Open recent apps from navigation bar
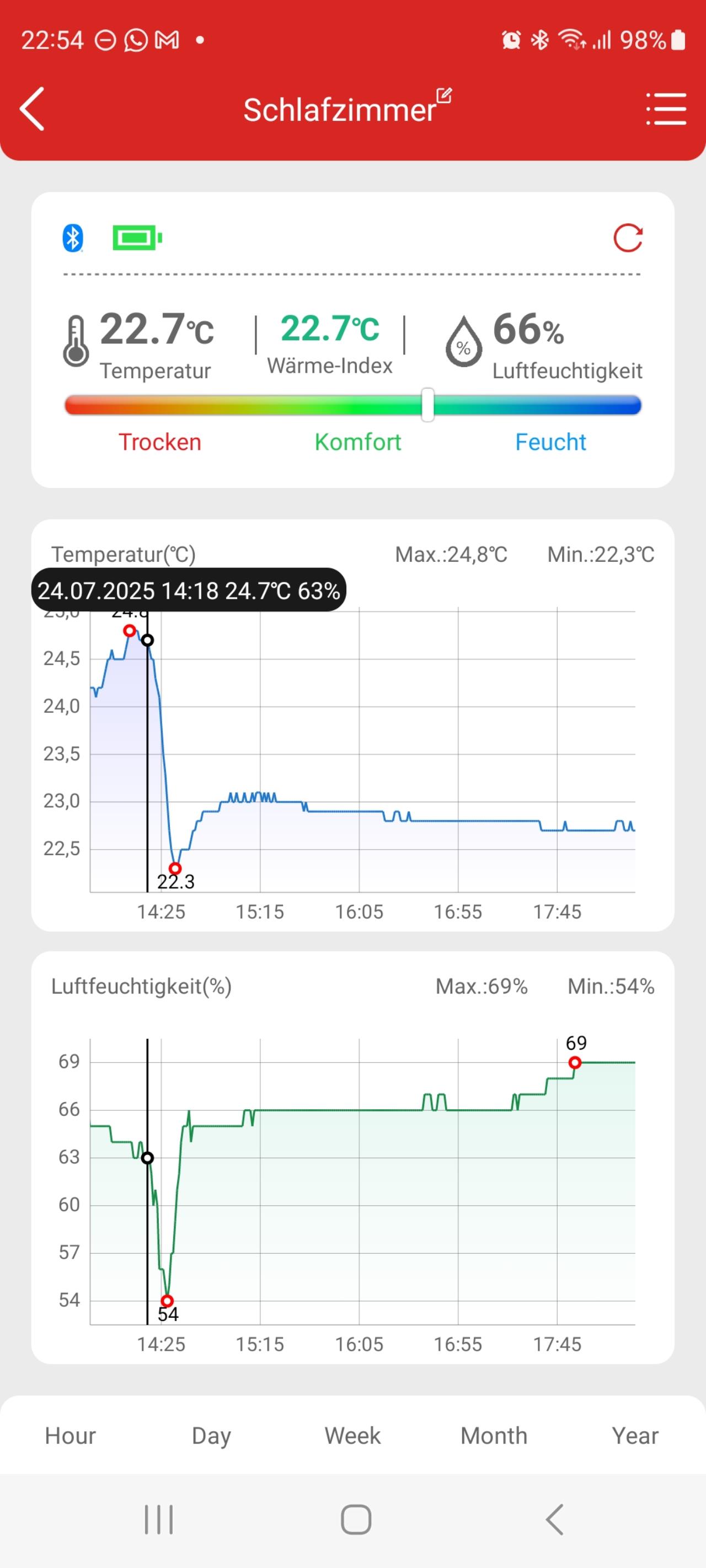Viewport: 706px width, 1568px height. (x=159, y=1519)
